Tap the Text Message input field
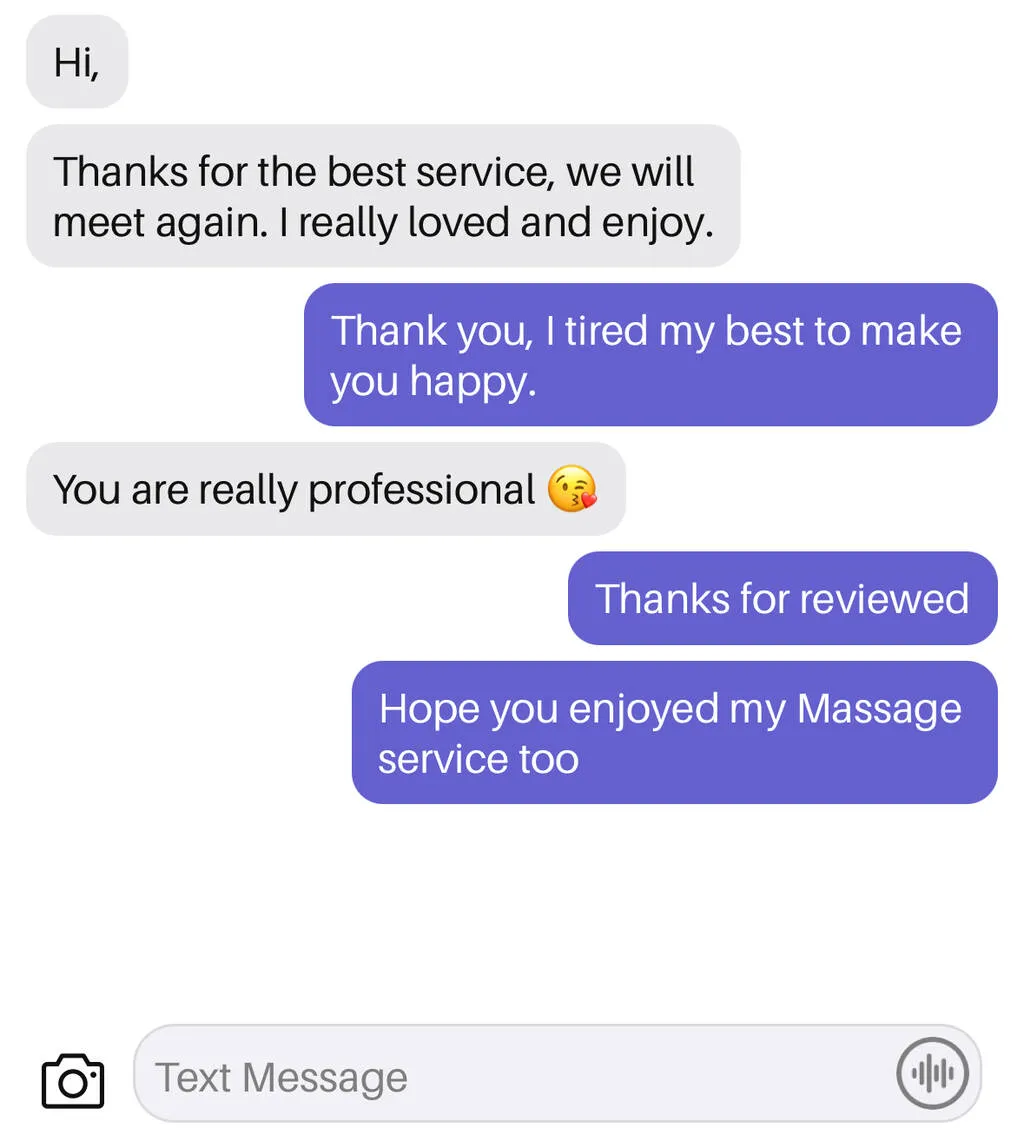The width and height of the screenshot is (1024, 1141). (500, 1076)
